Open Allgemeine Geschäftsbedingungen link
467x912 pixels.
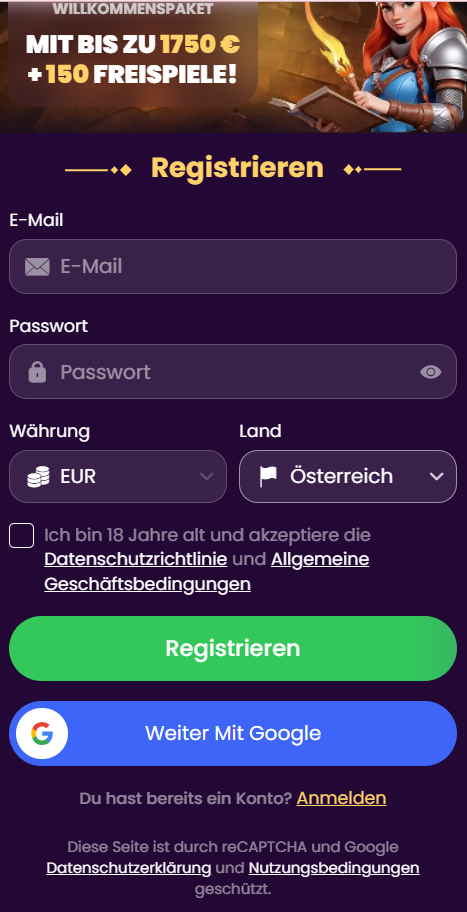206,572
